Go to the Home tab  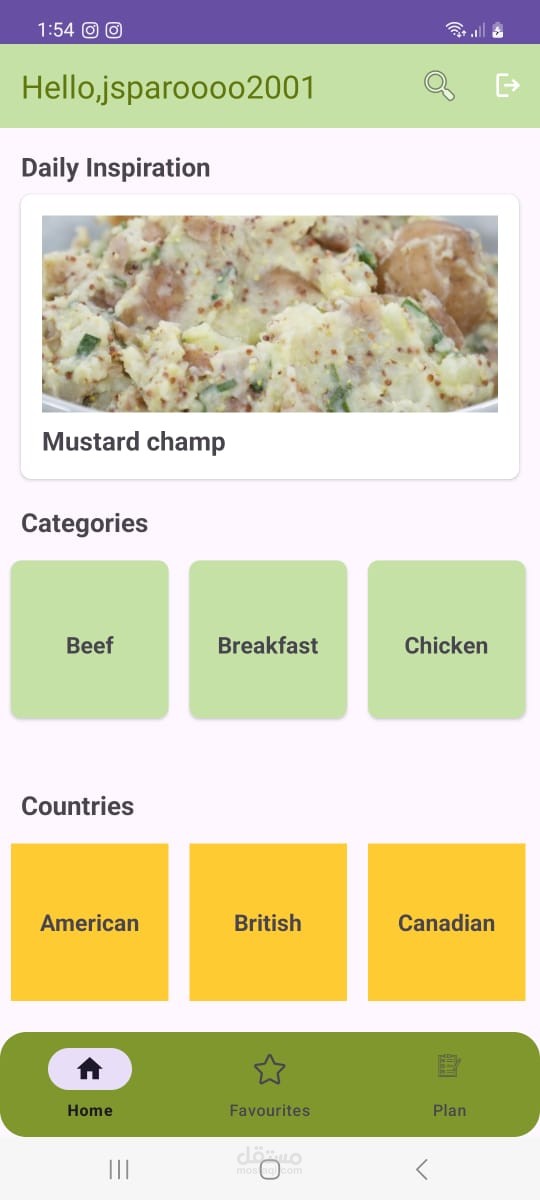coord(90,1084)
